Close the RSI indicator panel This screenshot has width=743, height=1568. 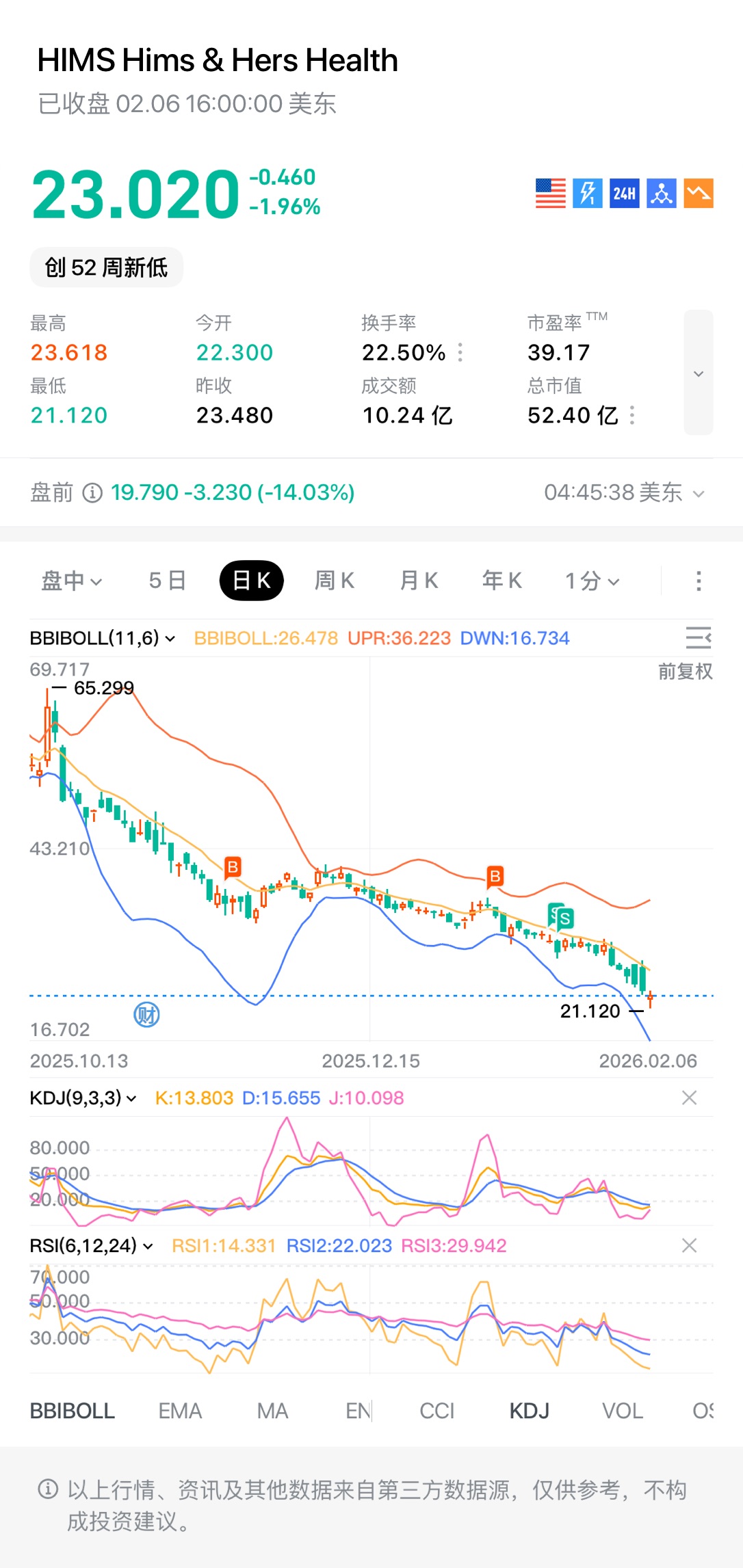point(689,1245)
